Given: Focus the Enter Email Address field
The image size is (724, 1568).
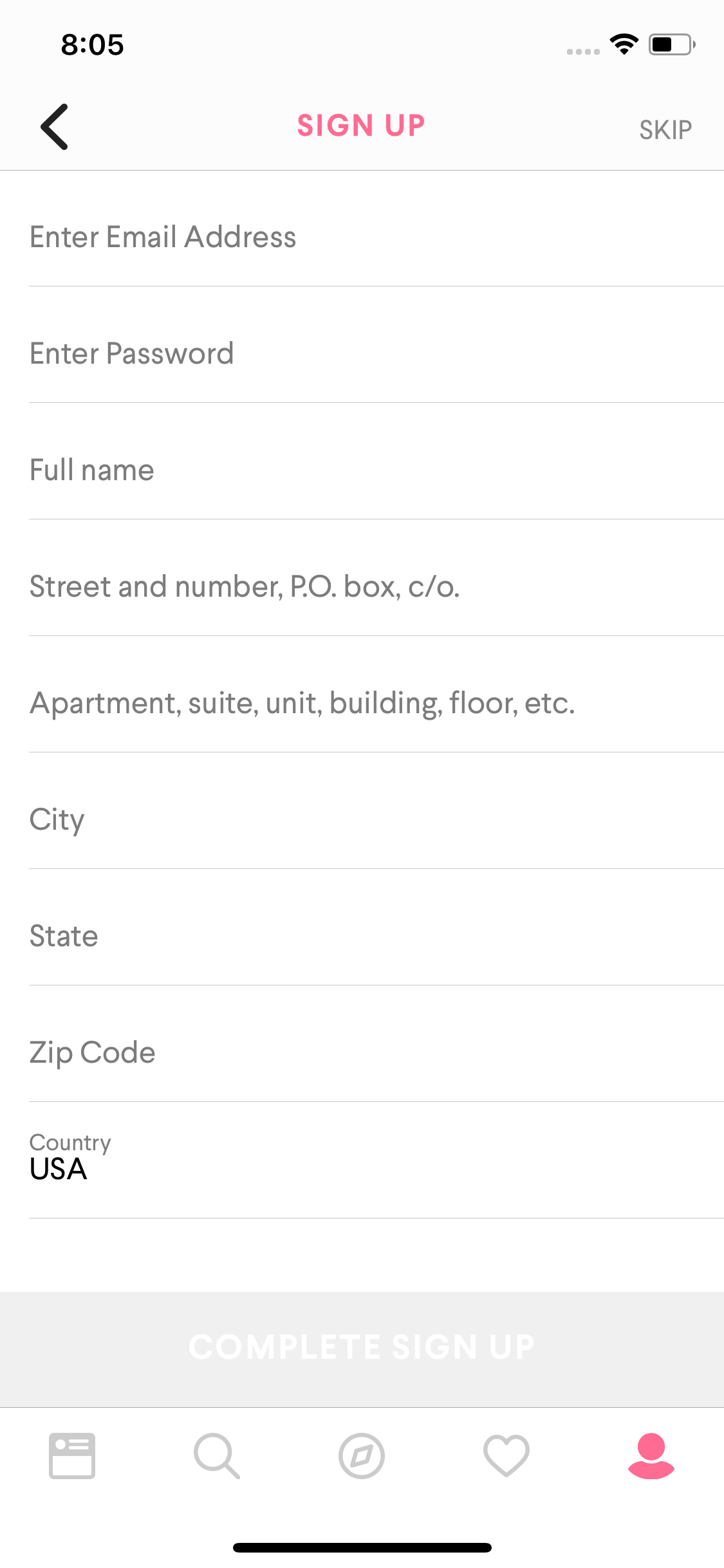Looking at the screenshot, I should coord(376,238).
